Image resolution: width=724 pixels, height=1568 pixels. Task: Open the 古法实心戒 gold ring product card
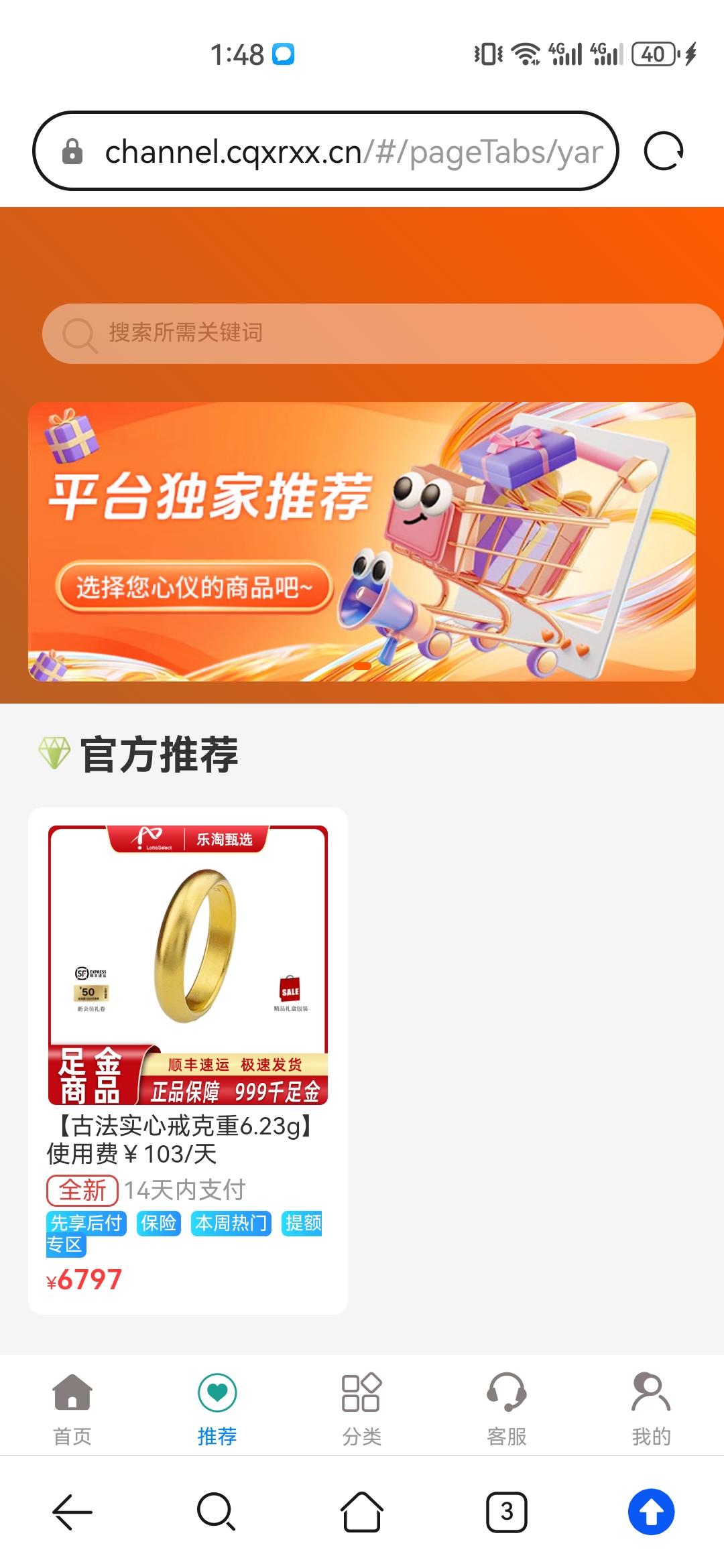click(x=188, y=1061)
